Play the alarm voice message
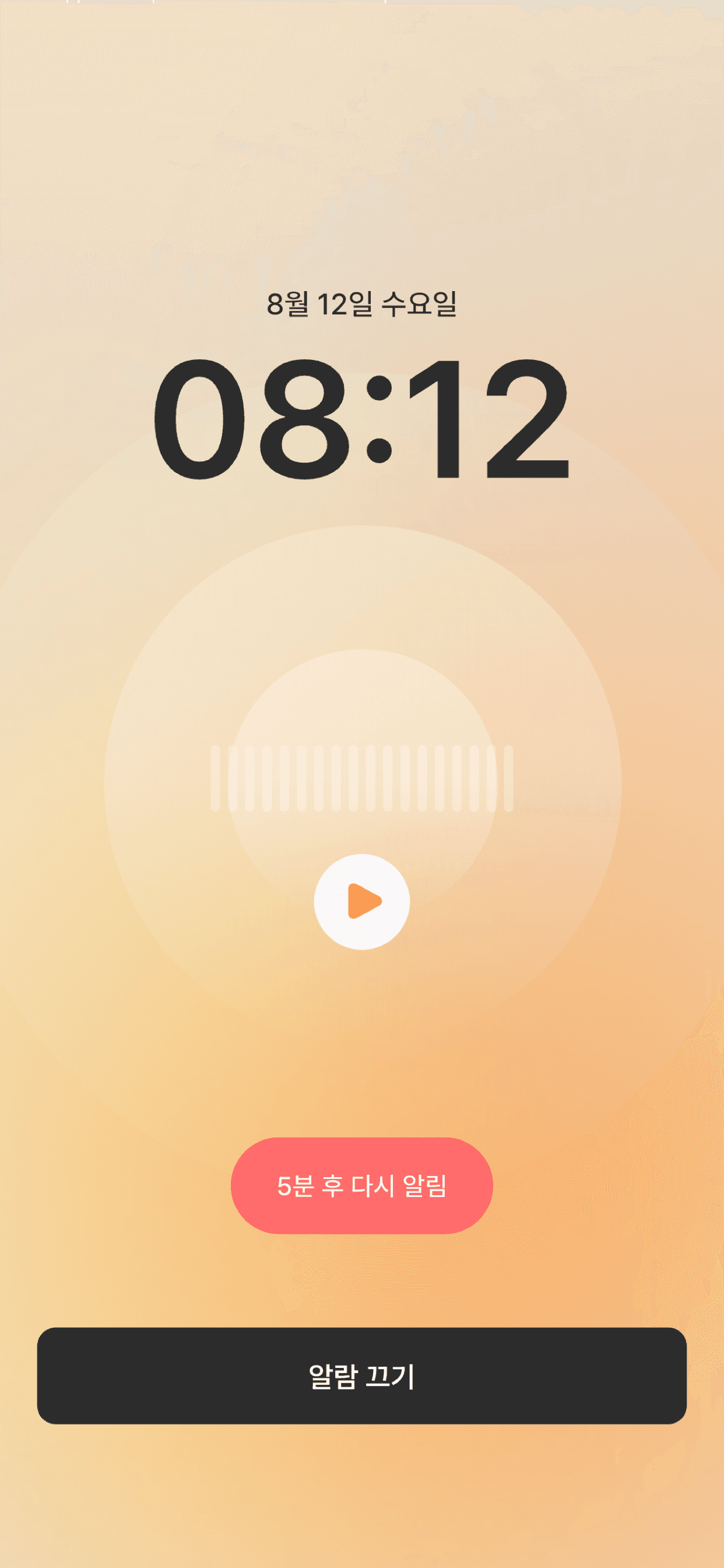 pos(361,901)
